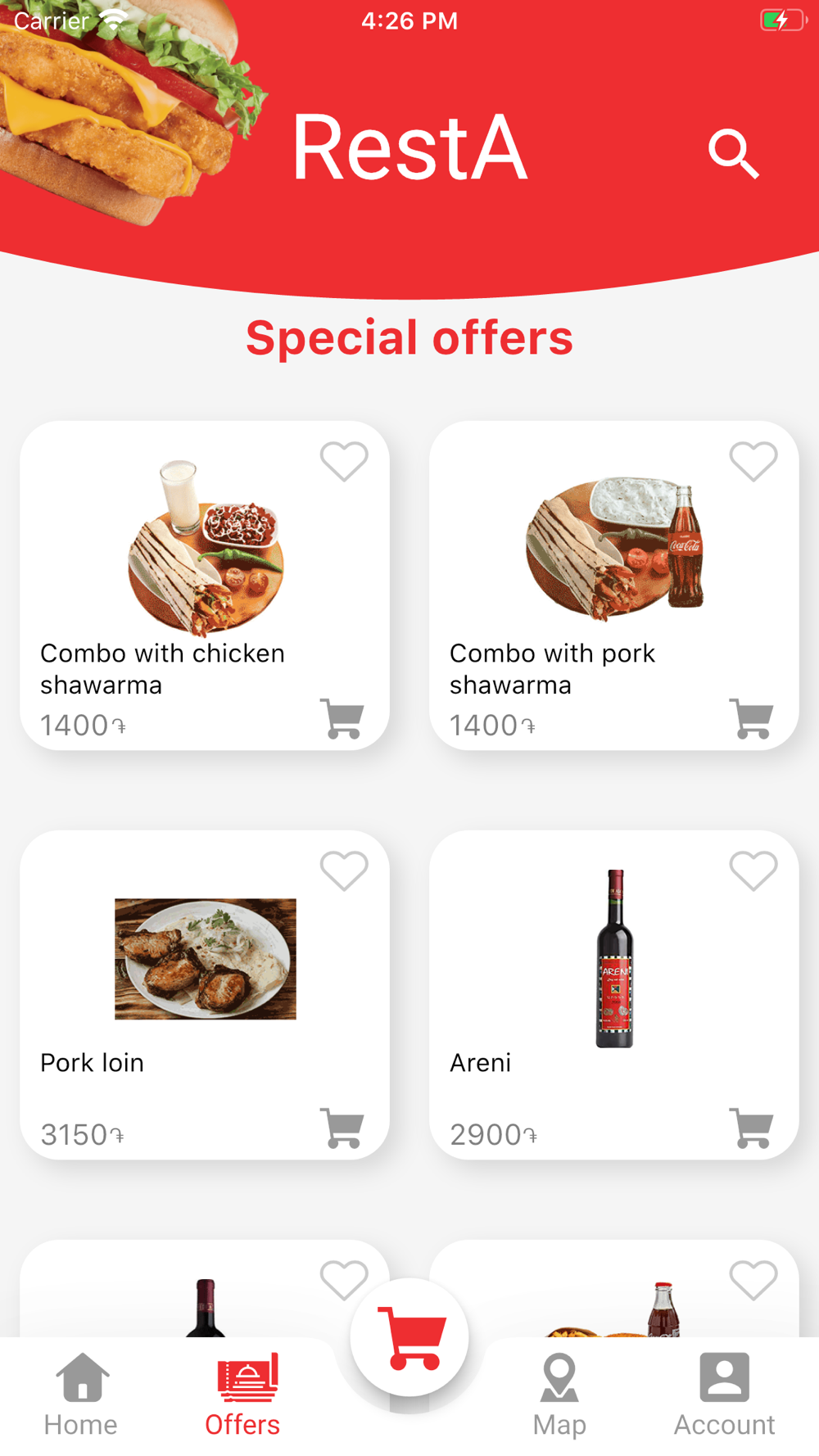819x1456 pixels.
Task: Open the search magnifier icon
Action: coord(733,153)
